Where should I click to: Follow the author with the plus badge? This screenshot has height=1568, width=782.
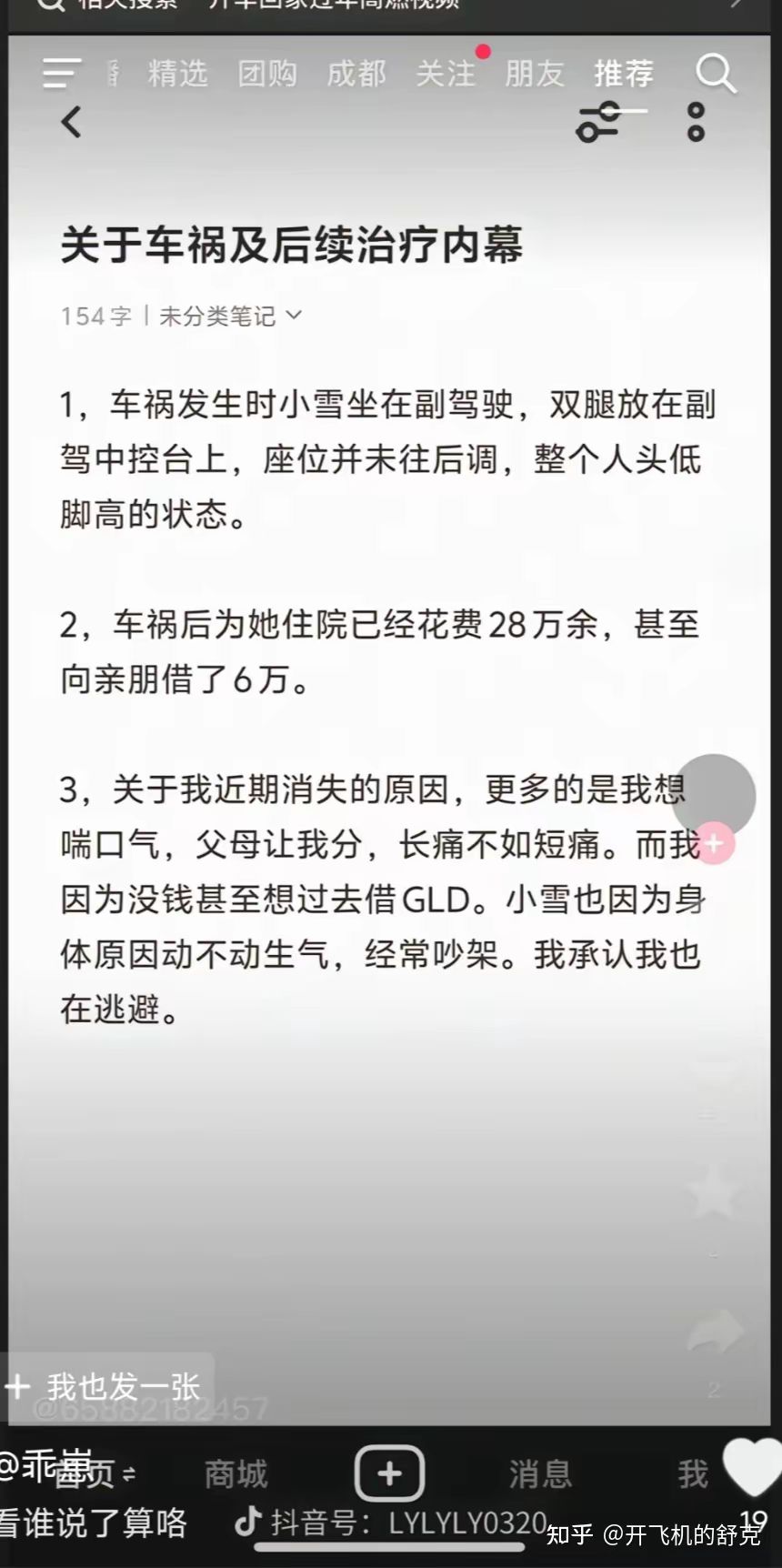(x=715, y=843)
